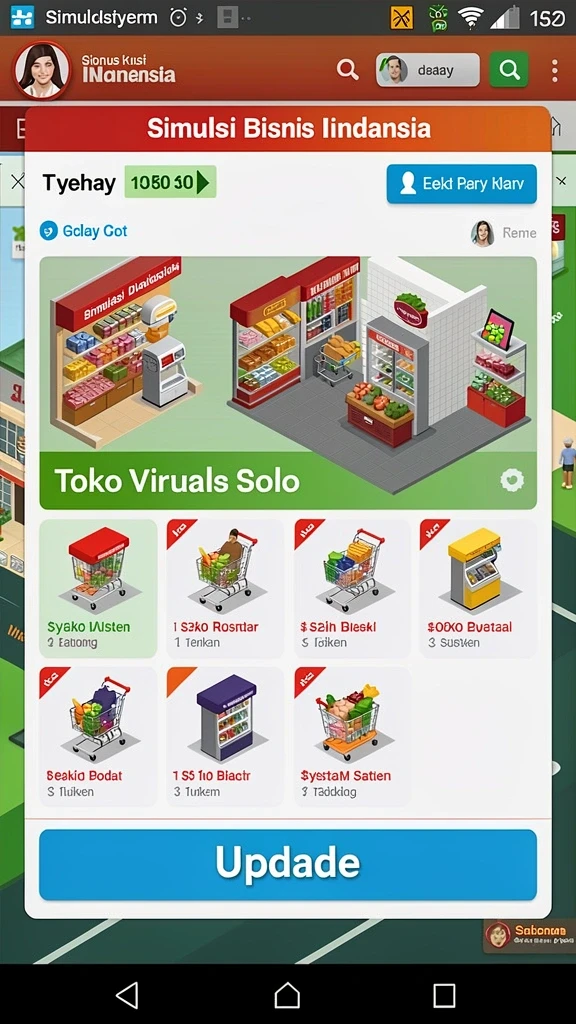Open the deaay user chip
The width and height of the screenshot is (576, 1024).
pyautogui.click(x=427, y=70)
